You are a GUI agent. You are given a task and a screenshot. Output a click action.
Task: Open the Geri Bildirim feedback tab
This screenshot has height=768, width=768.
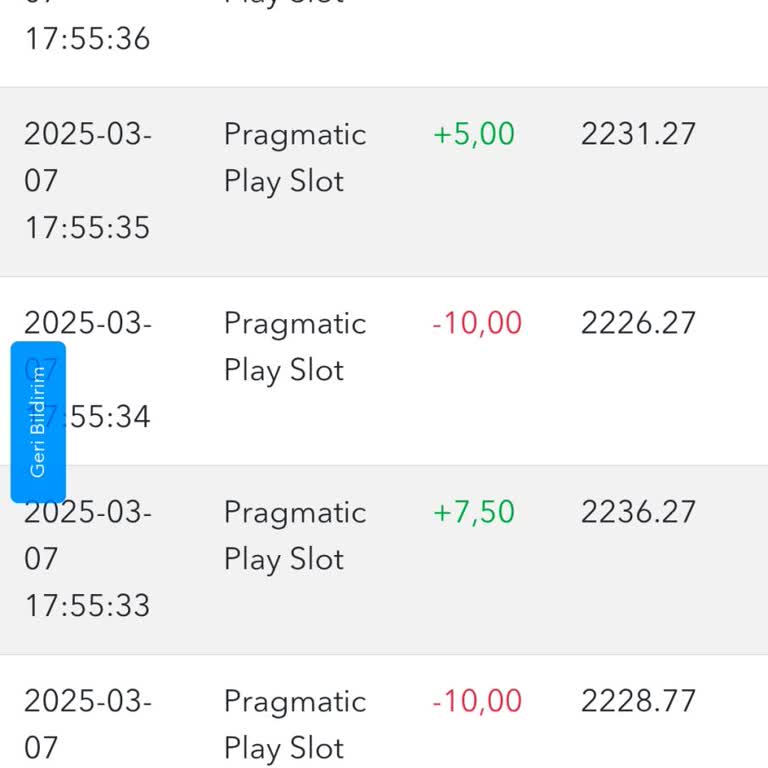click(38, 421)
